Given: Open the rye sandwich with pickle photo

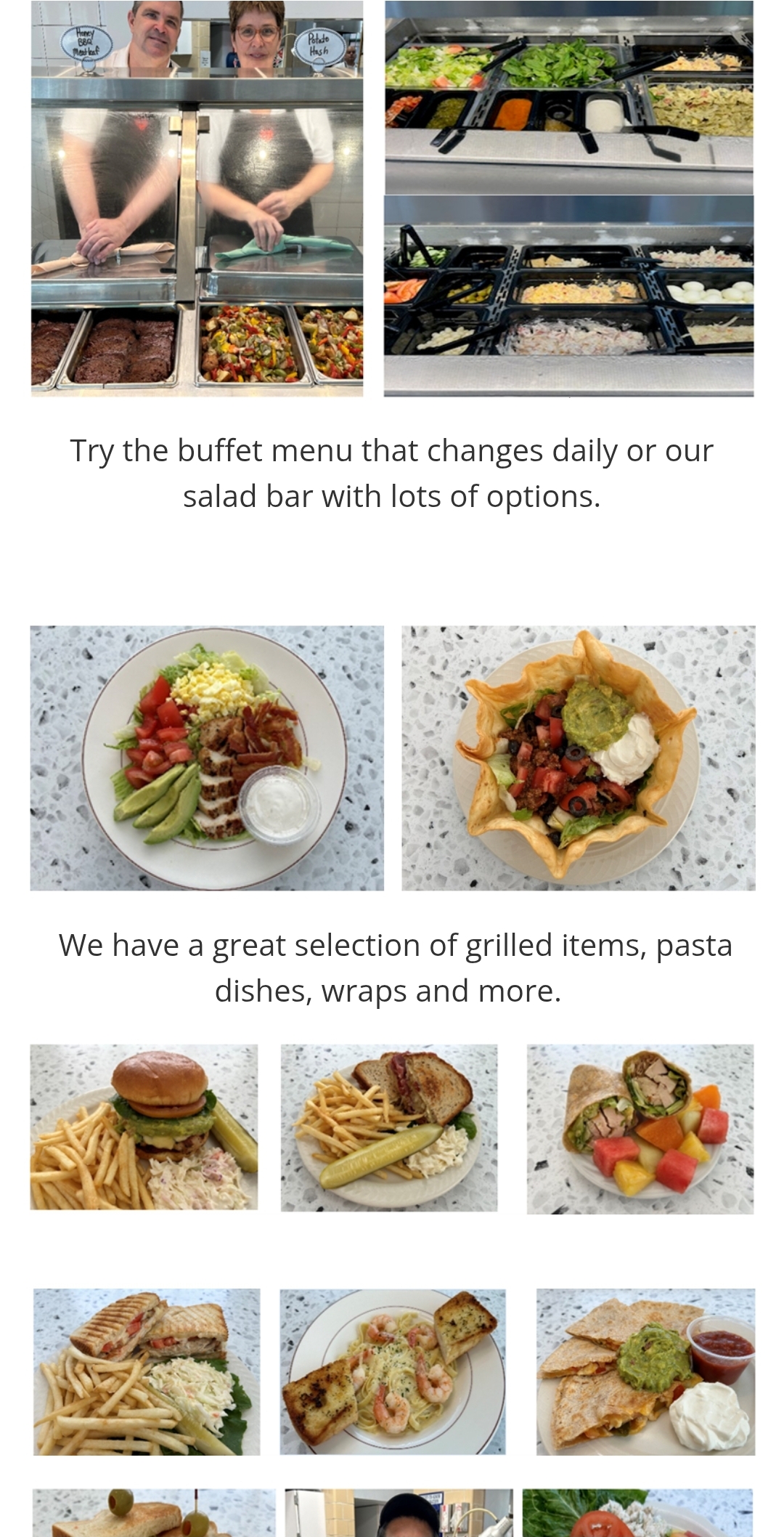Looking at the screenshot, I should 389,1128.
